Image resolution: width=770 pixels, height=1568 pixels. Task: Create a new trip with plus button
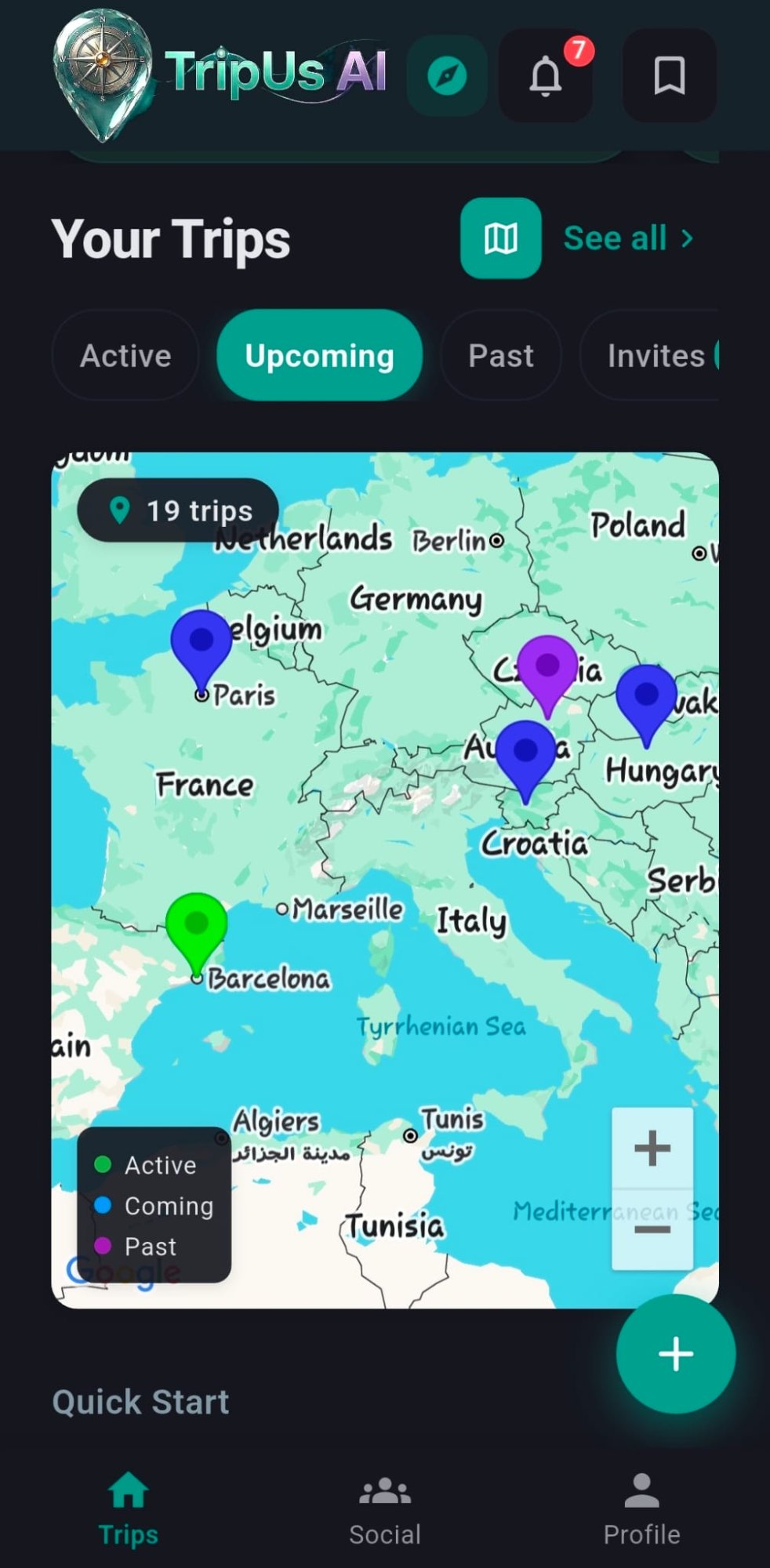pos(674,1352)
